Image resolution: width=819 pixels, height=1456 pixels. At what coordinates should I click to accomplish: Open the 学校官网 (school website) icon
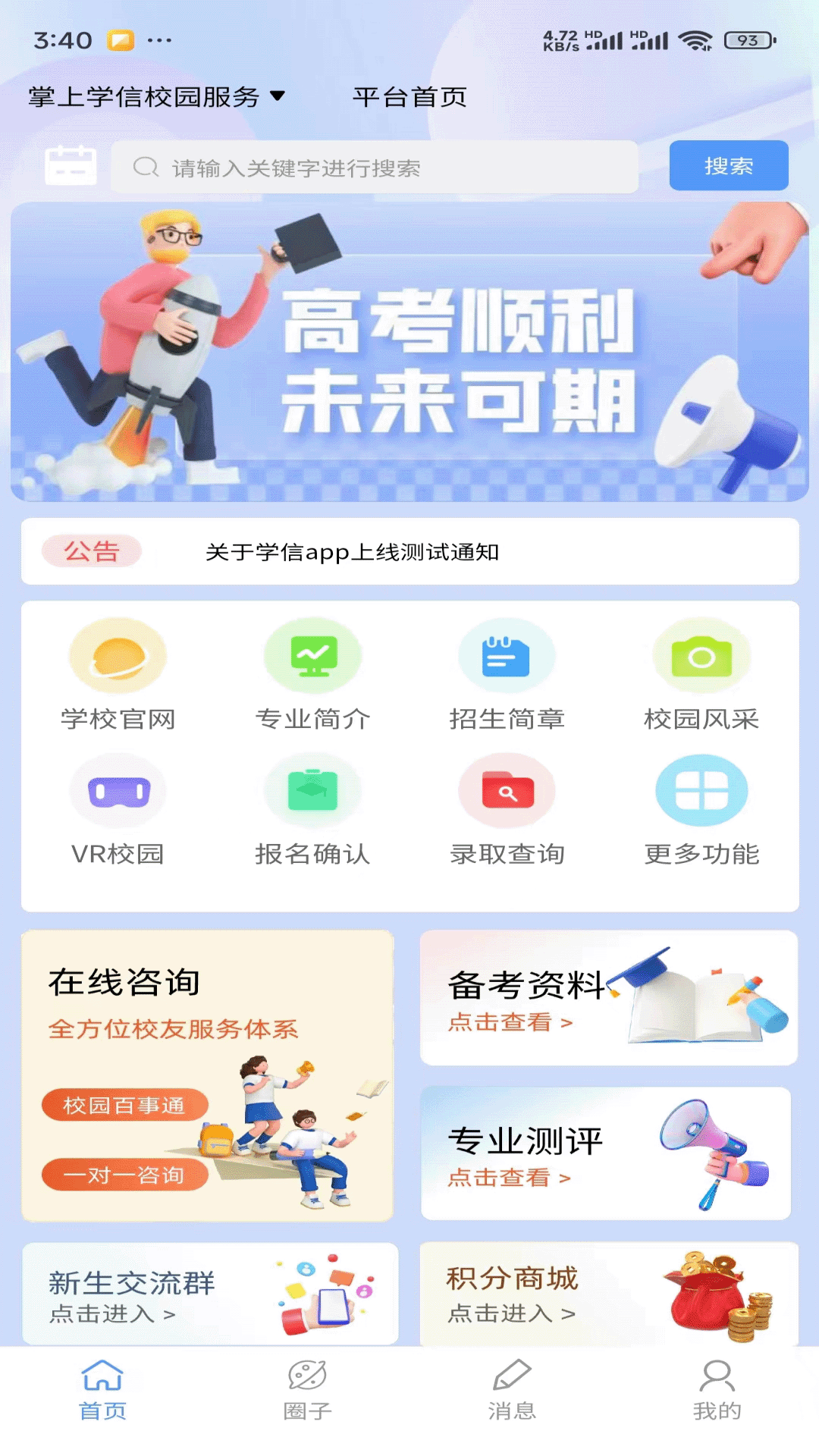(x=118, y=656)
